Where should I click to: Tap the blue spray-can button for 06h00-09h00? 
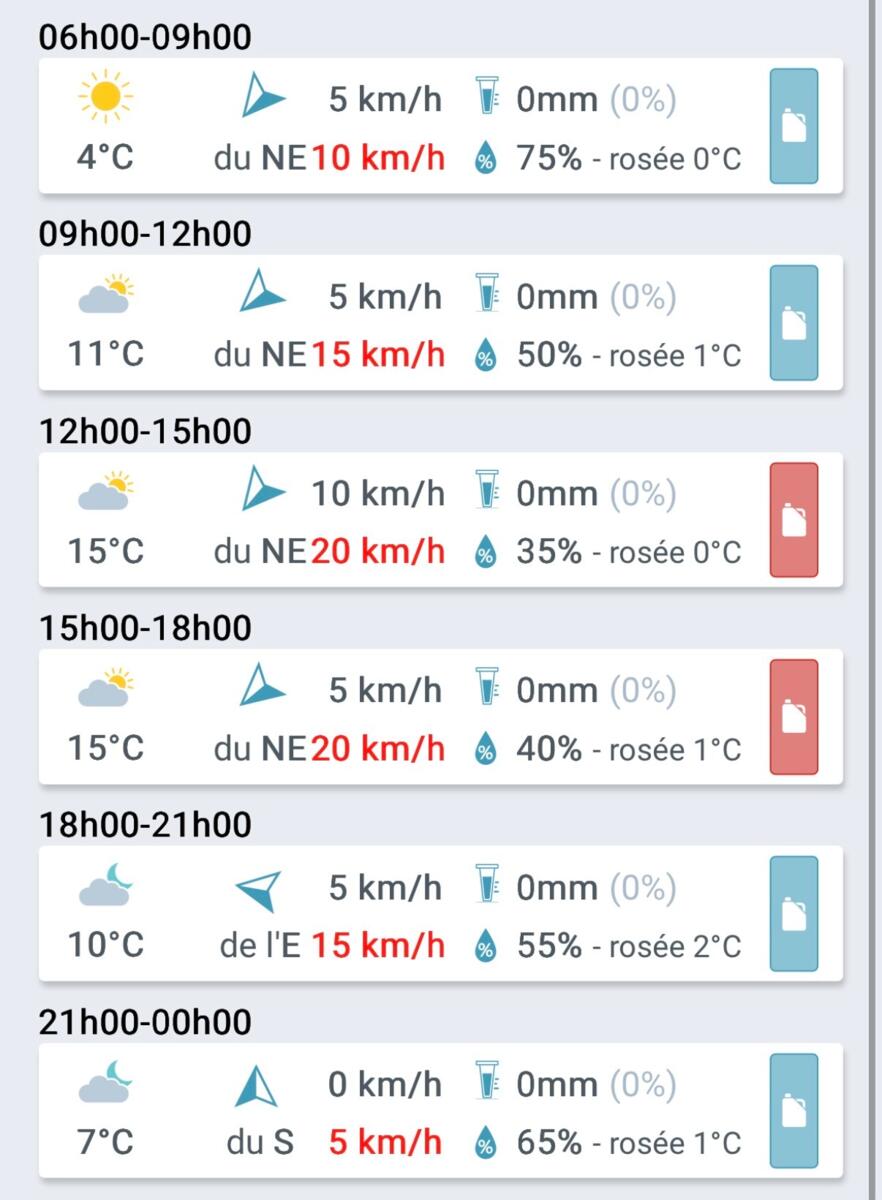793,127
